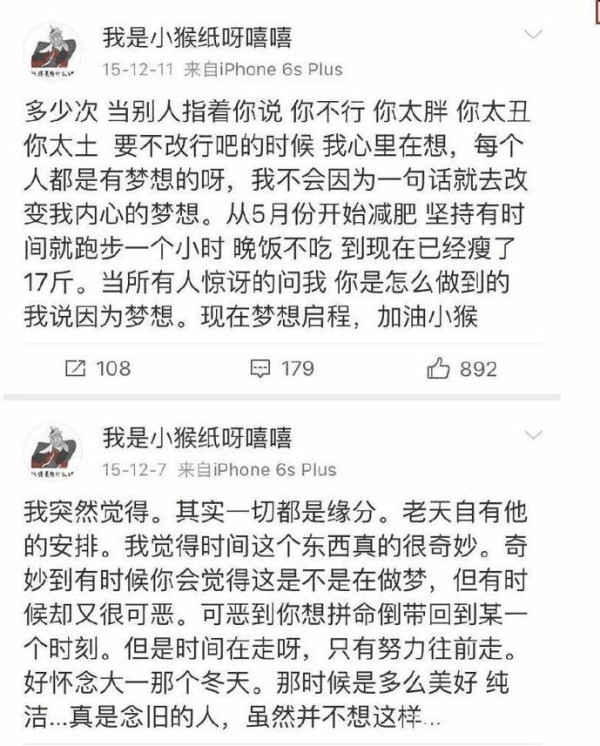The image size is (600, 746).
Task: Open username 我是小猴纸呀嘻嘻 on the 15-12-11 post
Action: coord(197,38)
